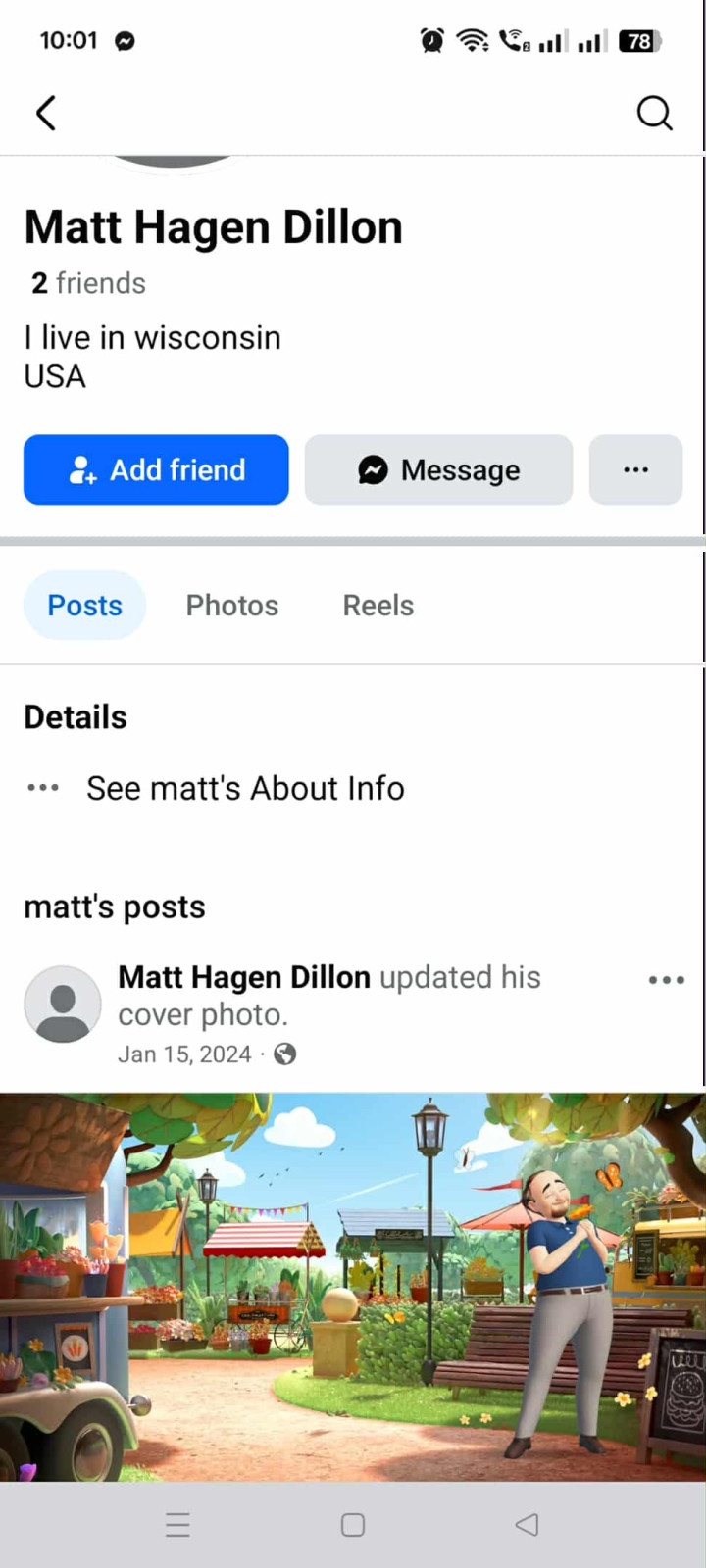Send a friend request with Add friend
Screen dimensions: 706x1568
(156, 470)
